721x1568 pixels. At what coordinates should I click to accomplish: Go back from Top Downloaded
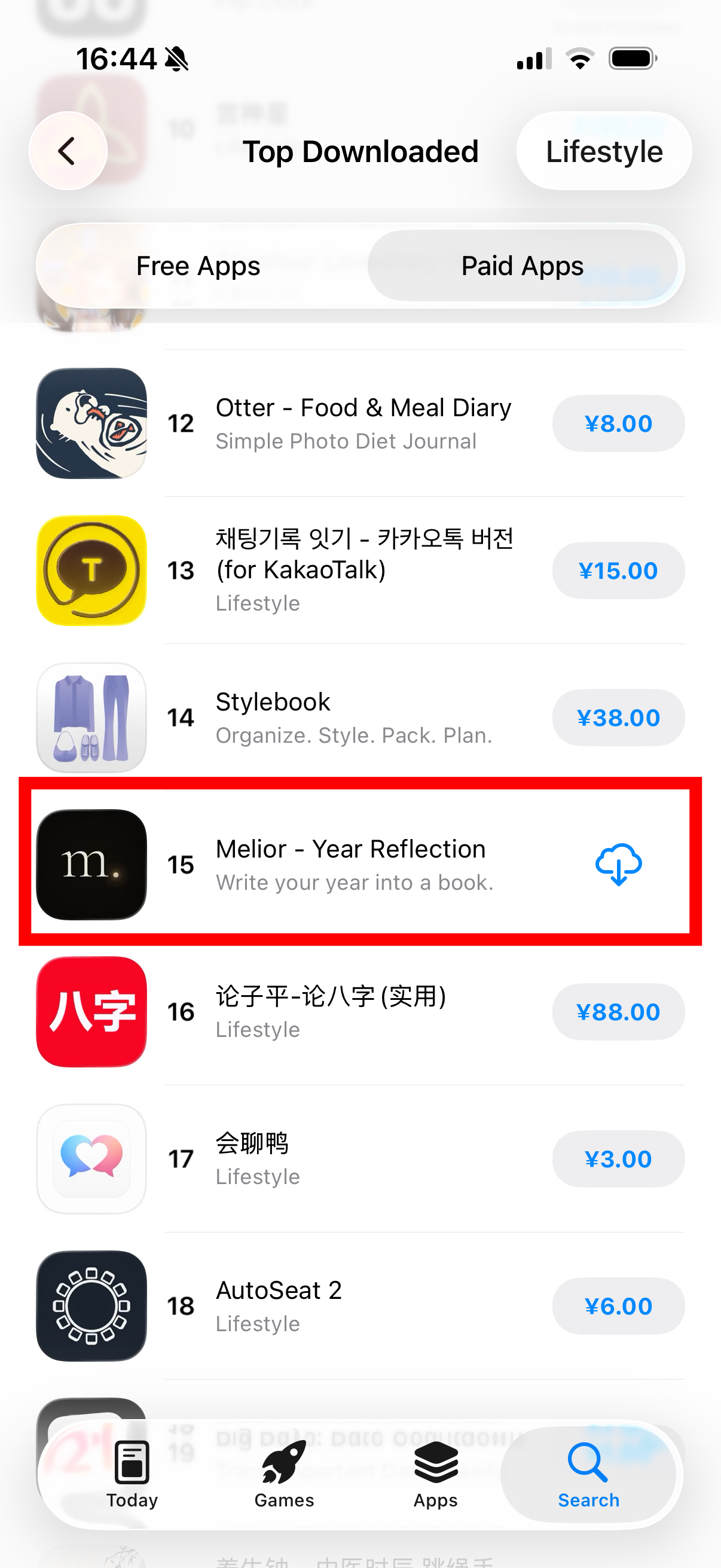pos(68,151)
